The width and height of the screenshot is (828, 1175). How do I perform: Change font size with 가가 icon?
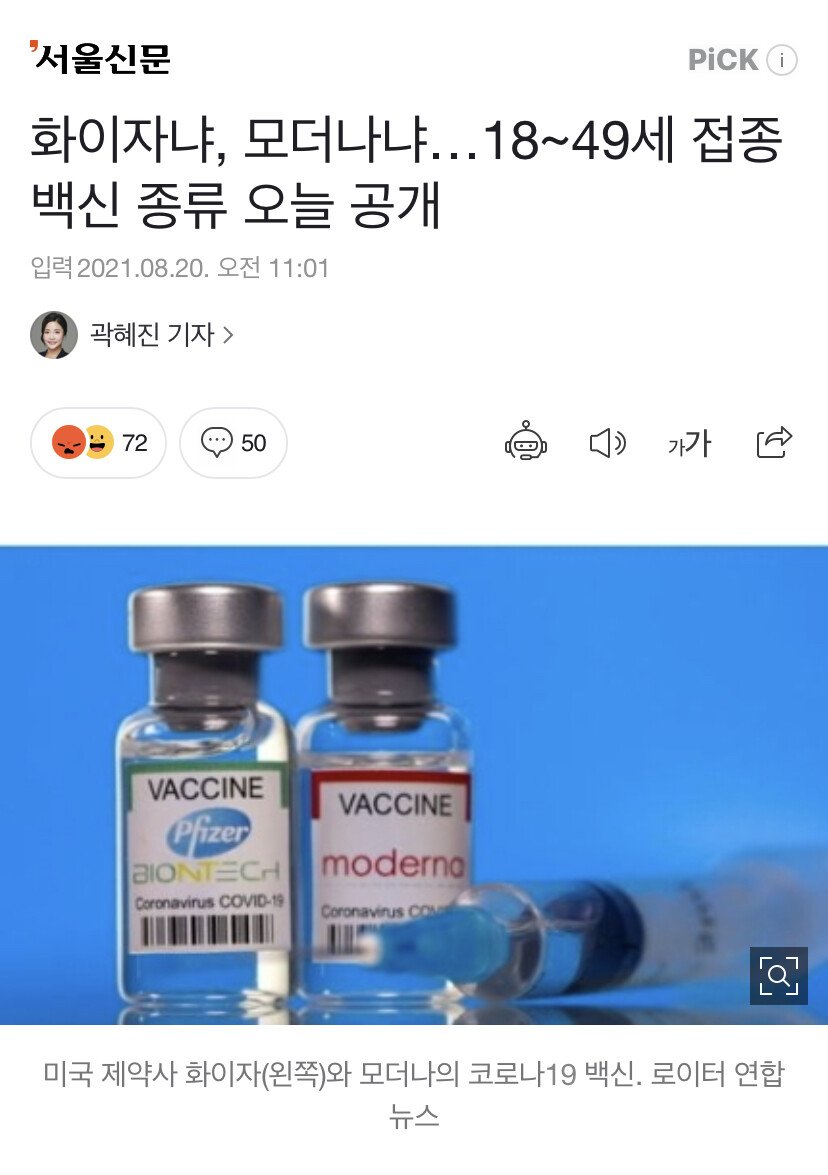point(689,442)
